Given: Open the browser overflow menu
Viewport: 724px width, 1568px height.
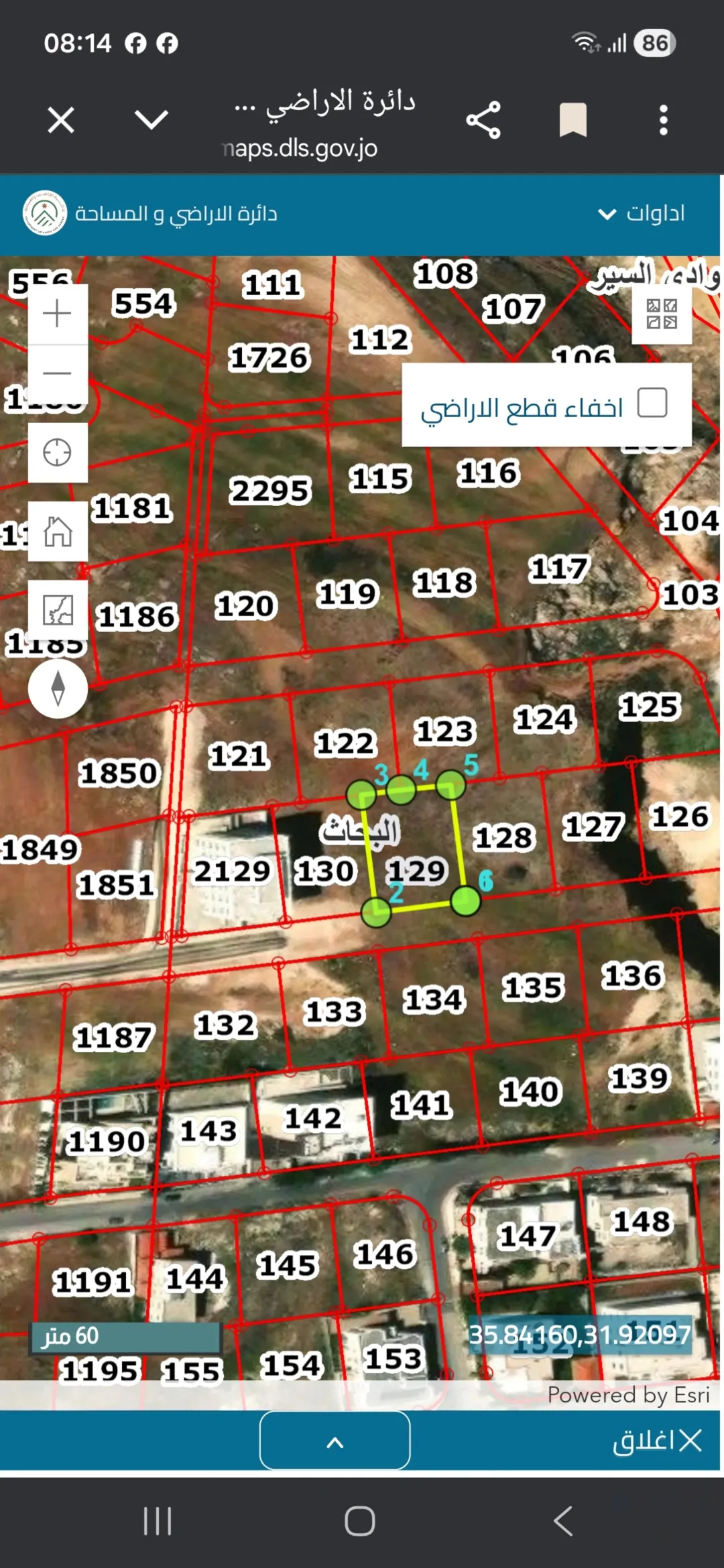Looking at the screenshot, I should pyautogui.click(x=663, y=121).
